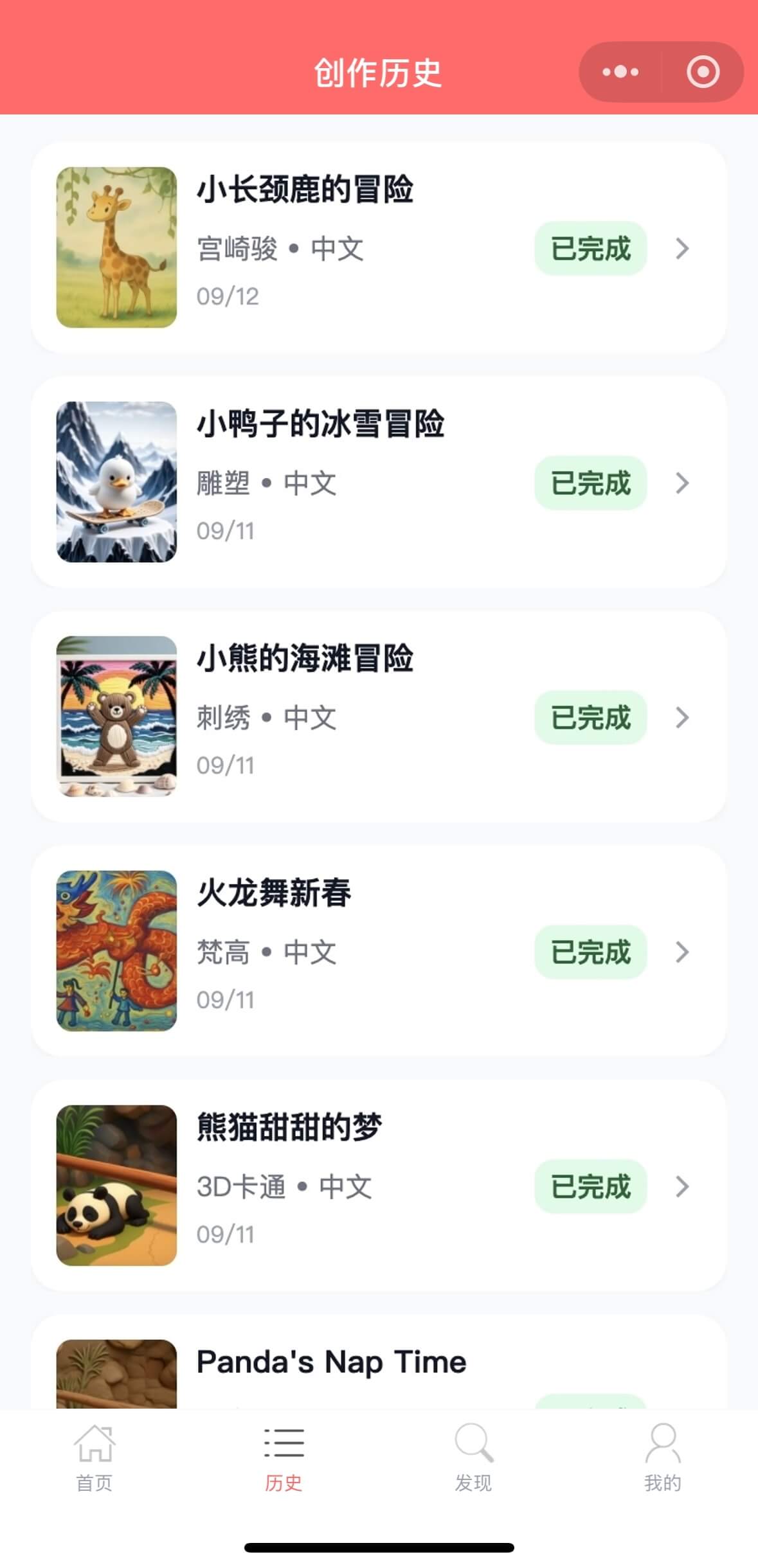Tap 已完成 badge on 火龙舞新春
The height and width of the screenshot is (1568, 758).
click(x=590, y=952)
